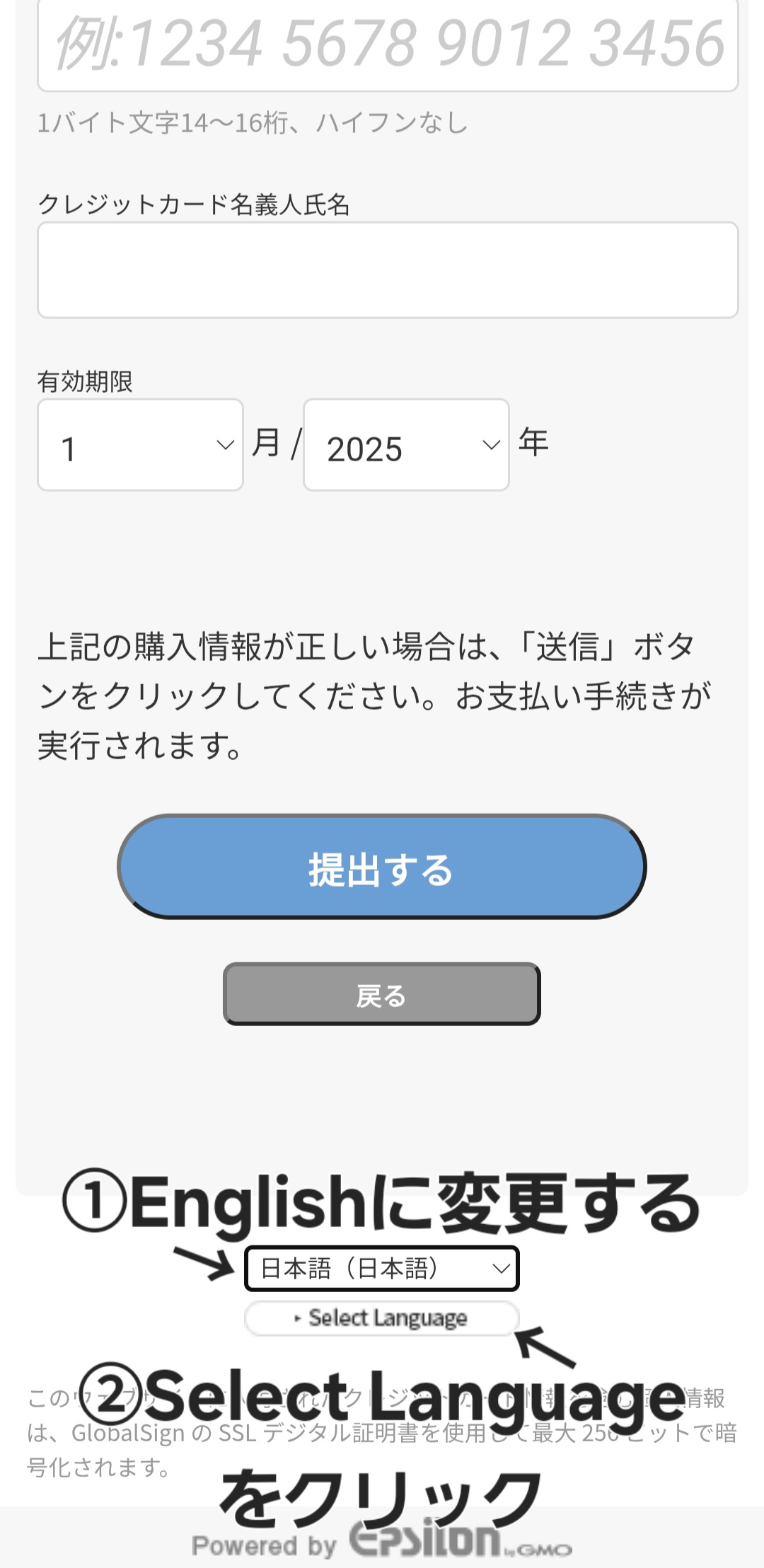This screenshot has height=1568, width=764.
Task: Submit payment with the blue 提出する button
Action: 381,867
